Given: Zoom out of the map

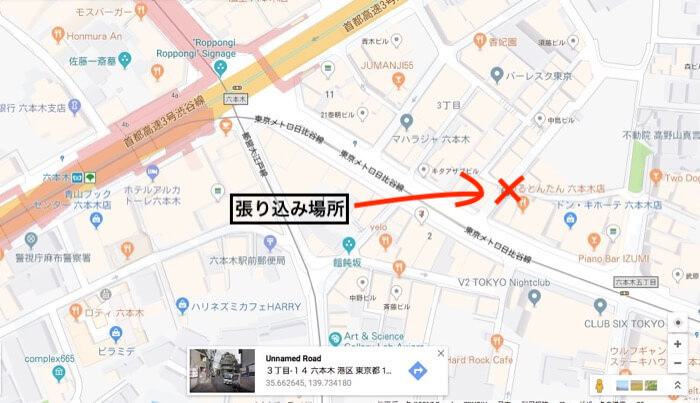Looking at the screenshot, I should tap(679, 363).
